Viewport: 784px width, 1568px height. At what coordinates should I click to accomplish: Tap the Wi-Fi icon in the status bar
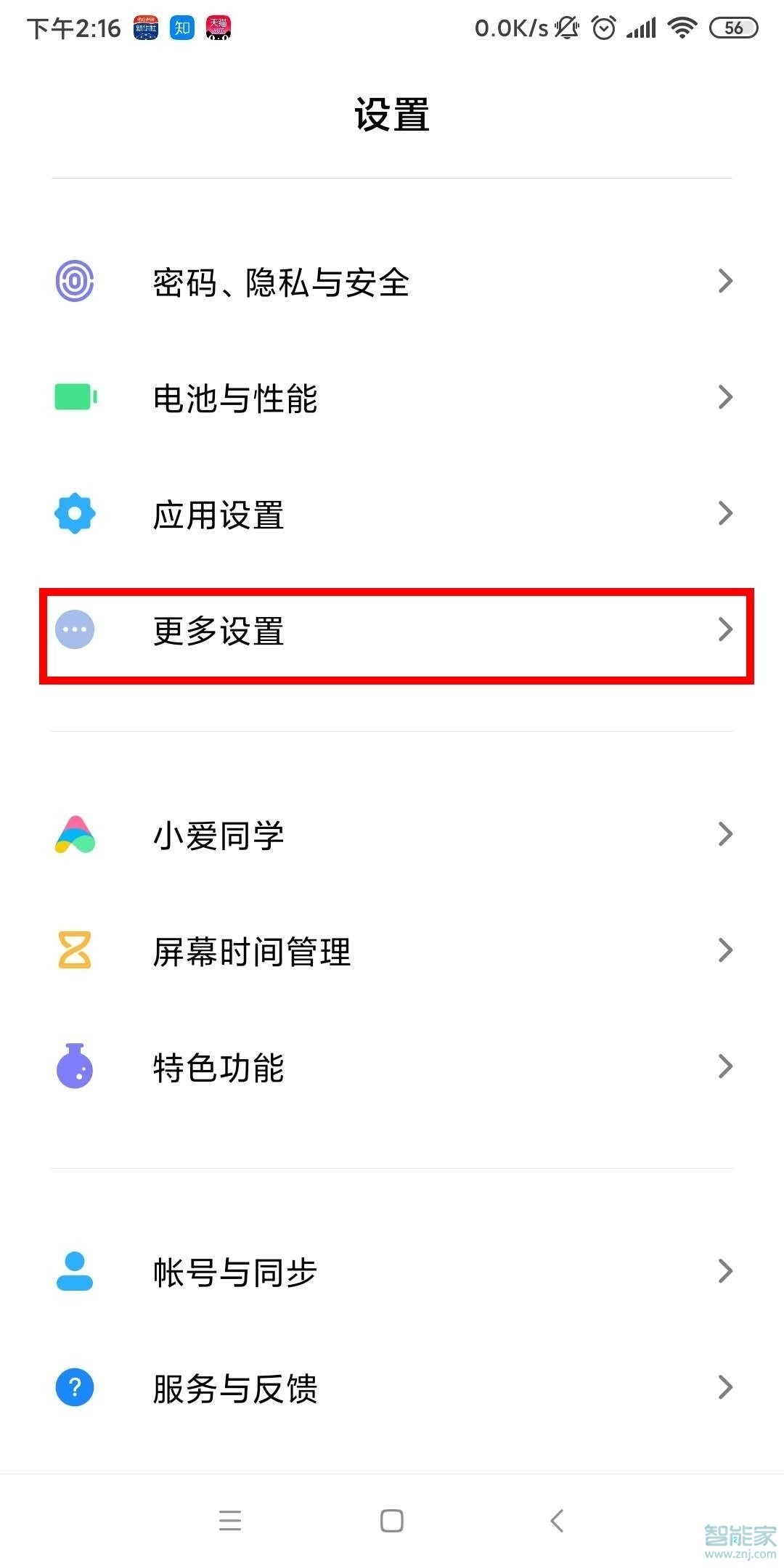tap(681, 27)
